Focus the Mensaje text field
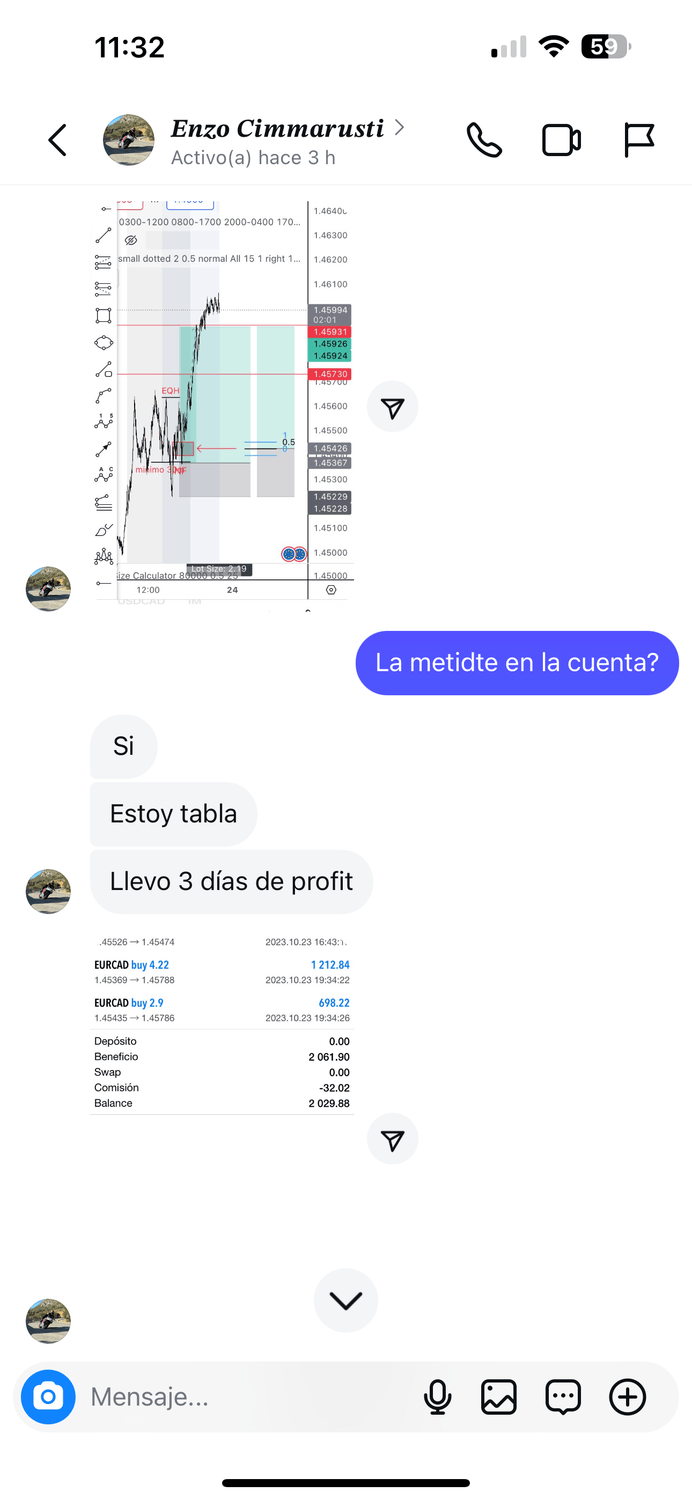 [x=240, y=1397]
